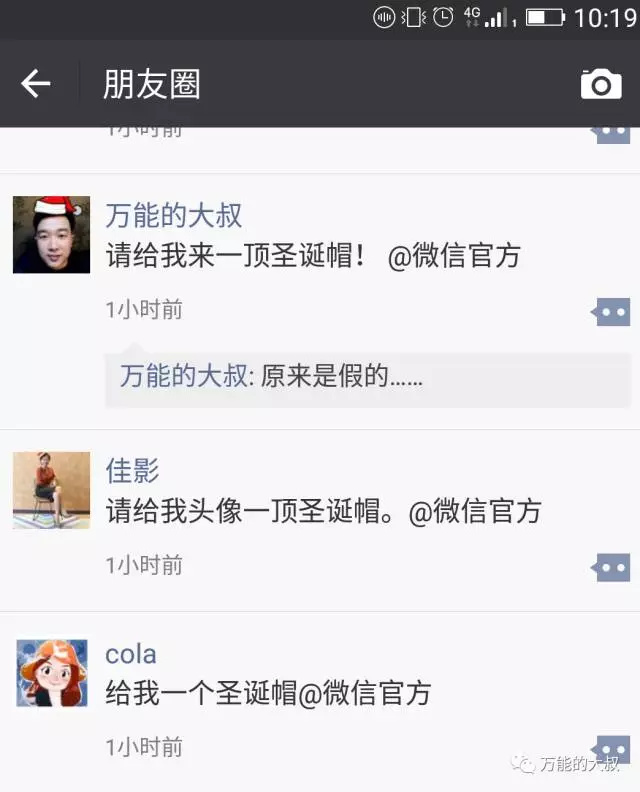Viewport: 640px width, 792px height.
Task: Open the profile via the cola name link
Action: click(131, 655)
